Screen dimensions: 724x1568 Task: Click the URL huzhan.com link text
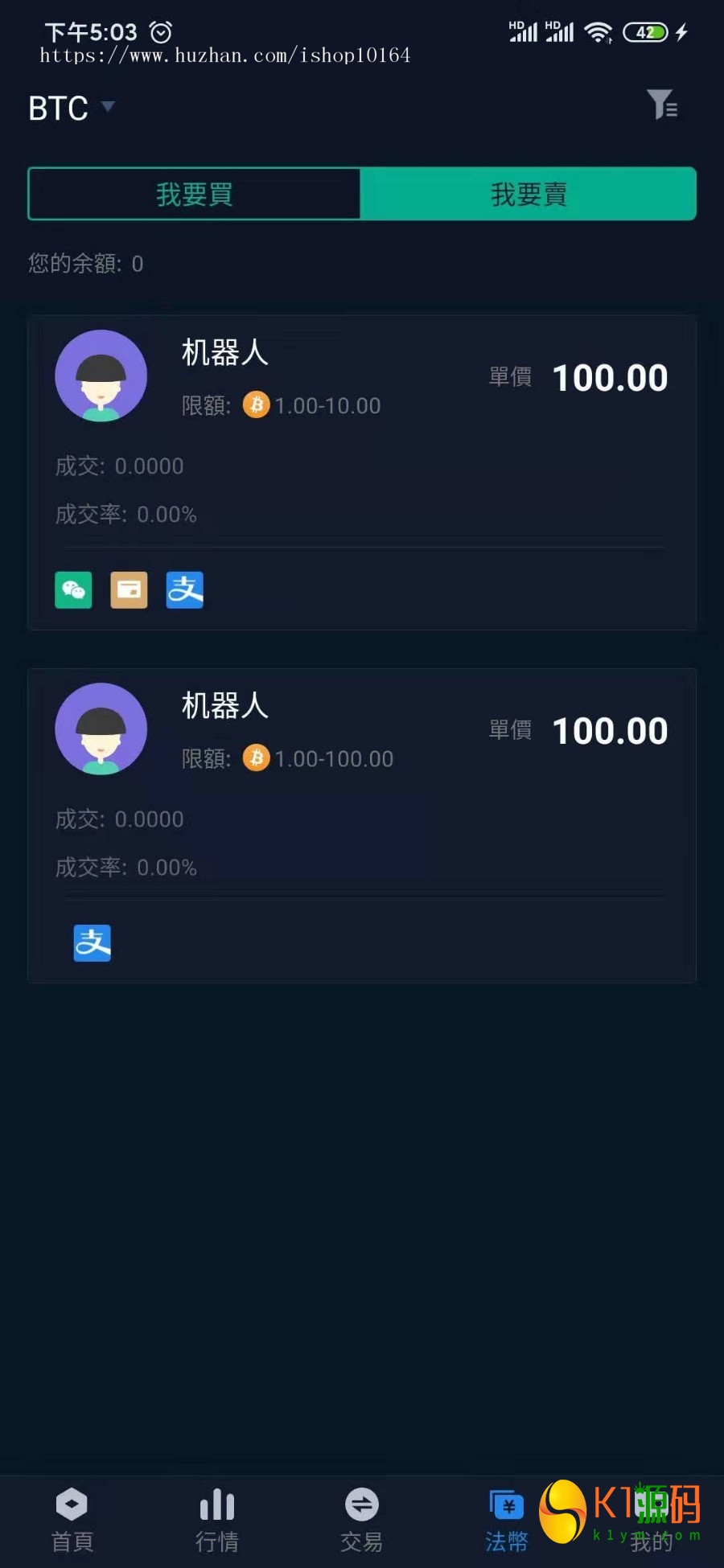tap(224, 55)
